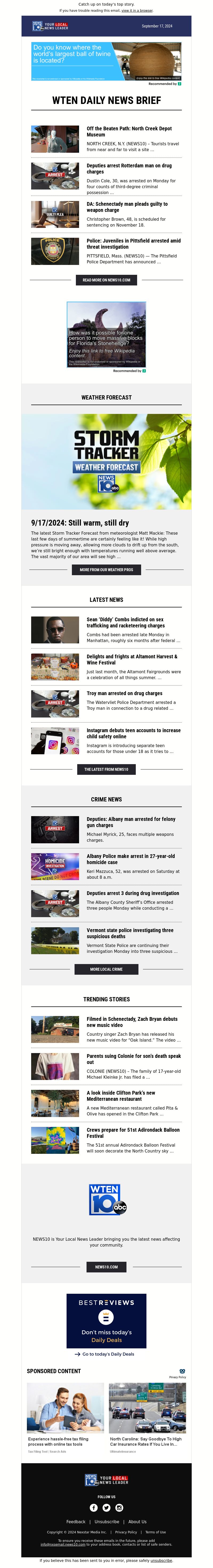Read the Schenectady man weapon charge story
This screenshot has width=213, height=1568.
tap(126, 207)
